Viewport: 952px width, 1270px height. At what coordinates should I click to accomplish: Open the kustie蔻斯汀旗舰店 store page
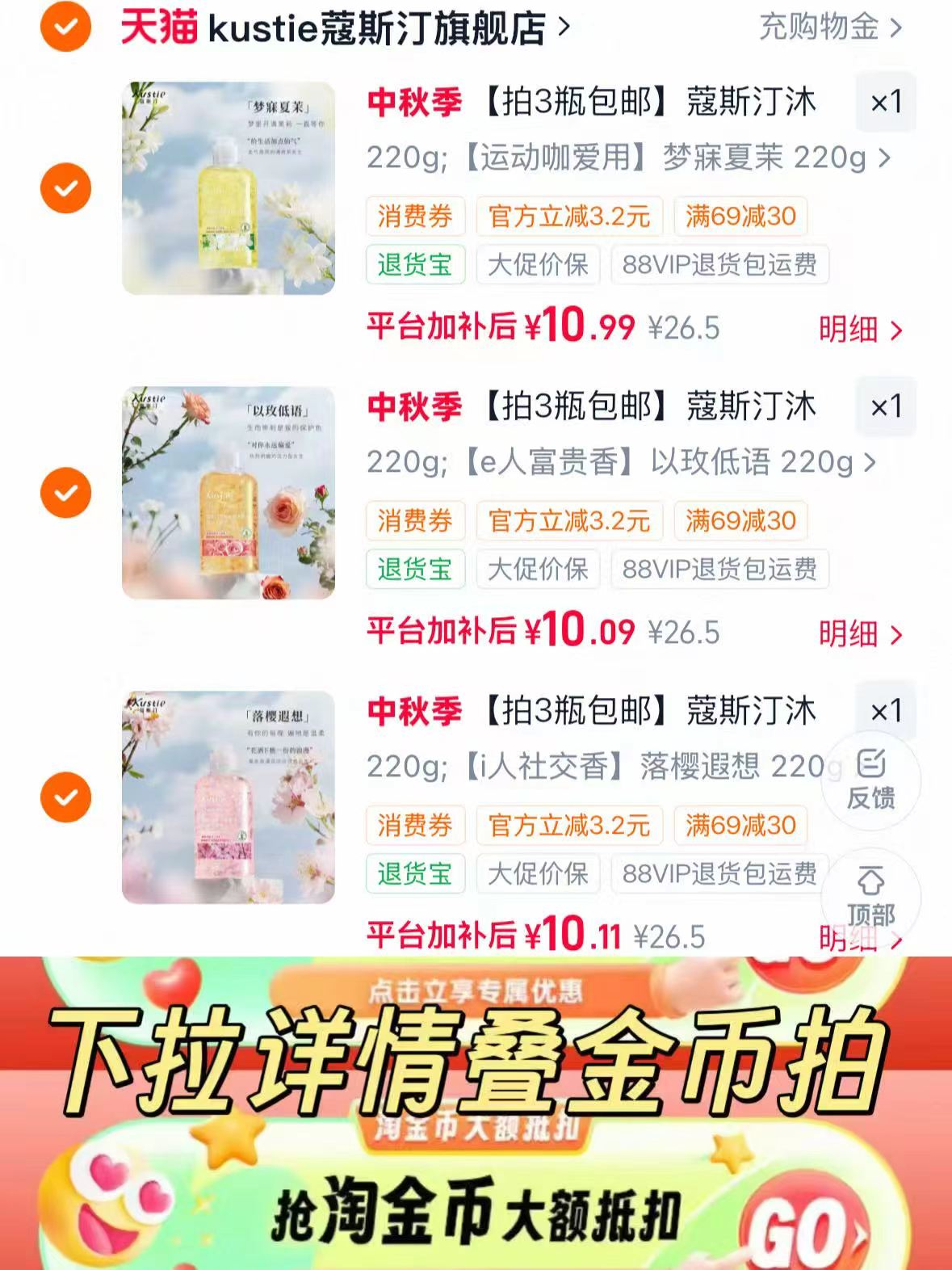coord(346,28)
